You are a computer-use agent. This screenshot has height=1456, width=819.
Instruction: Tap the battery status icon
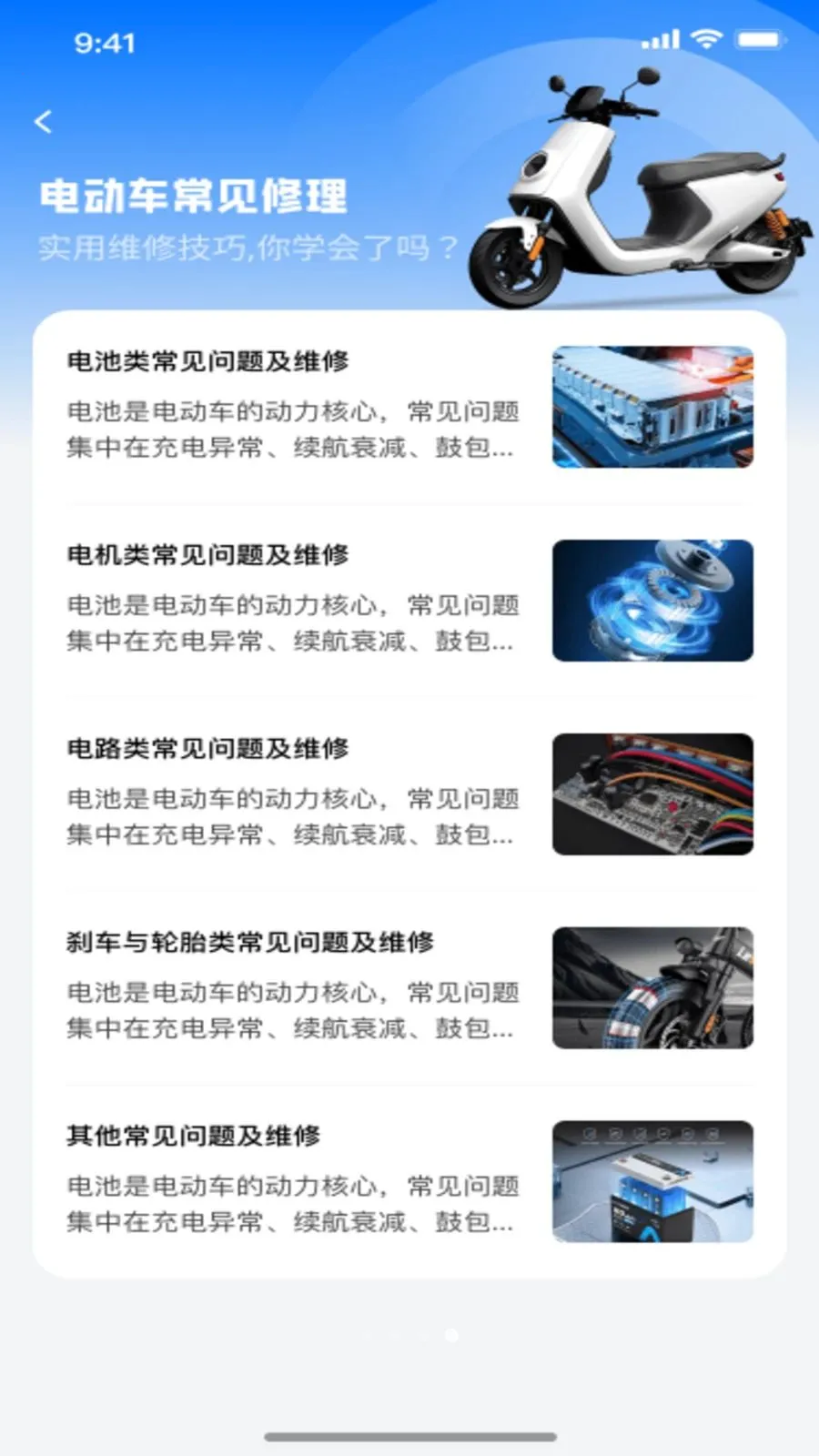coord(761,40)
